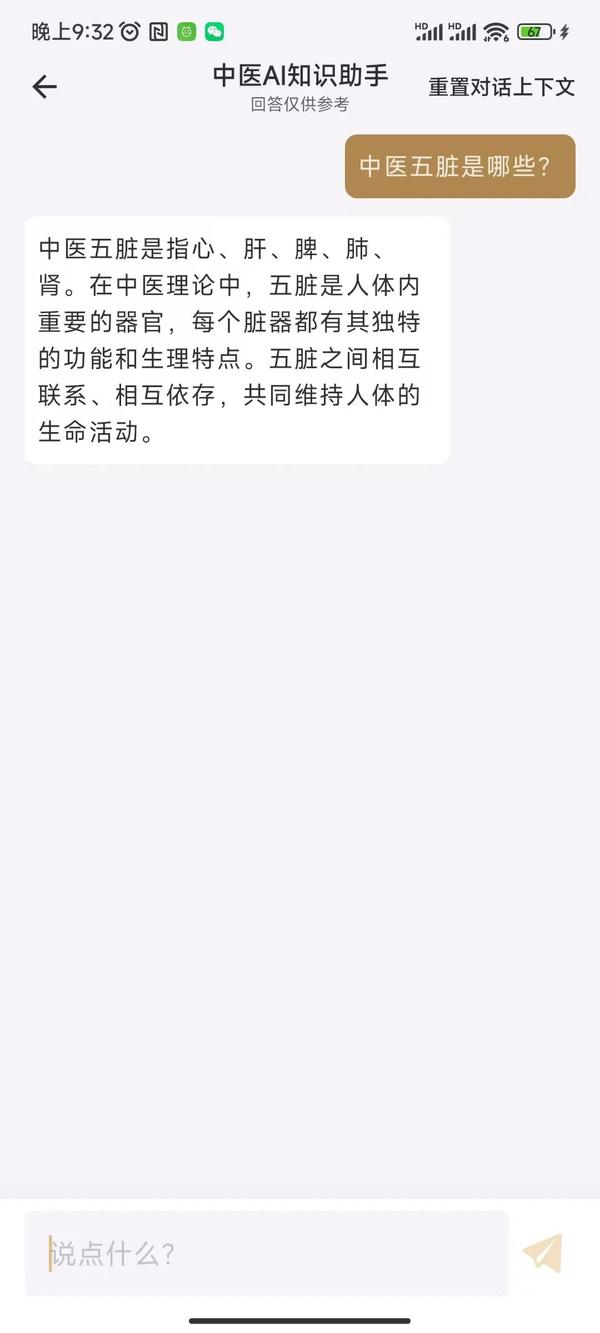Send the message with the paper plane icon
Viewport: 600px width, 1333px height.
point(543,1253)
